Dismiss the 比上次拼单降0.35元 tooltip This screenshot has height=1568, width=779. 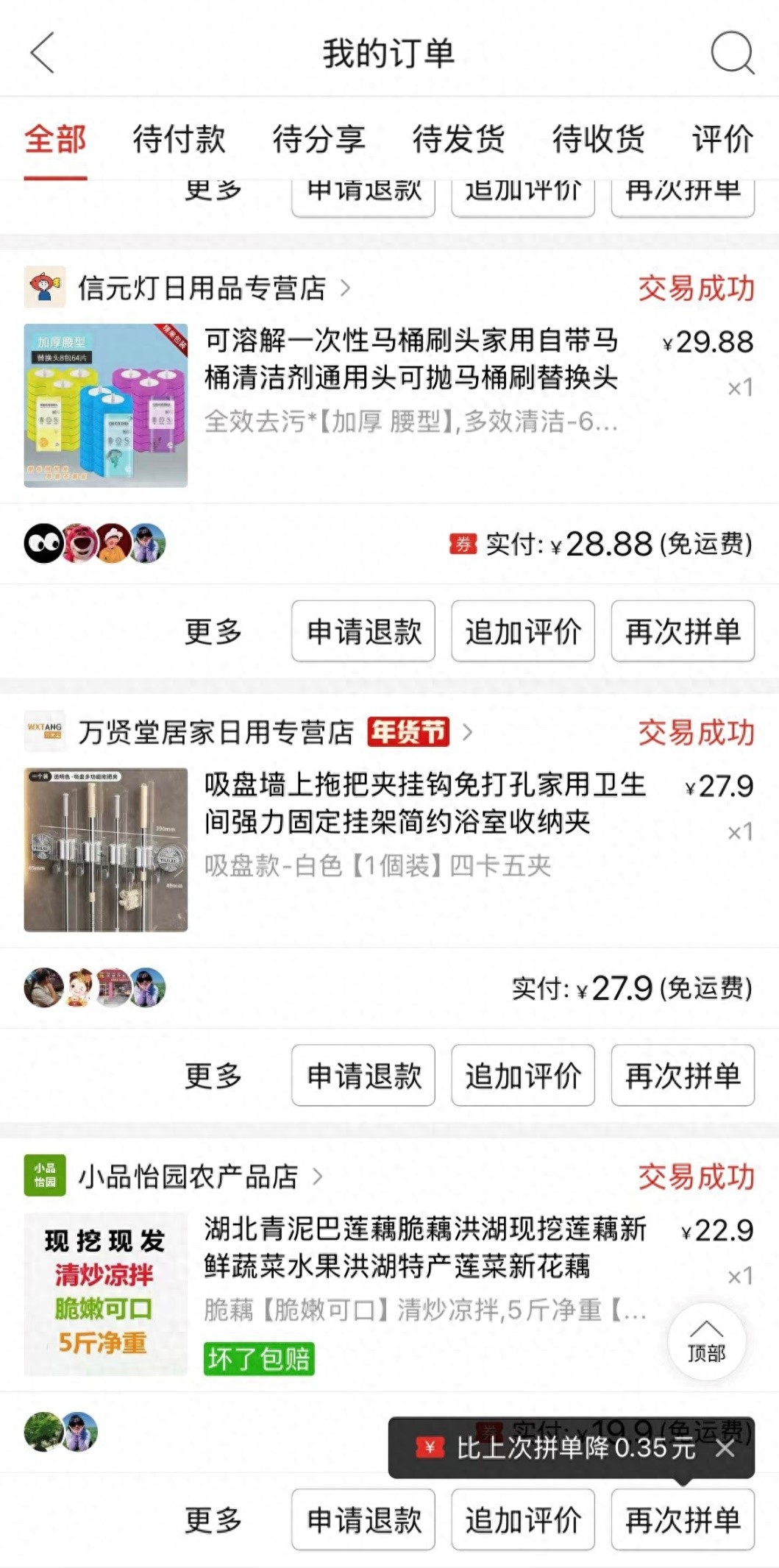click(725, 1448)
